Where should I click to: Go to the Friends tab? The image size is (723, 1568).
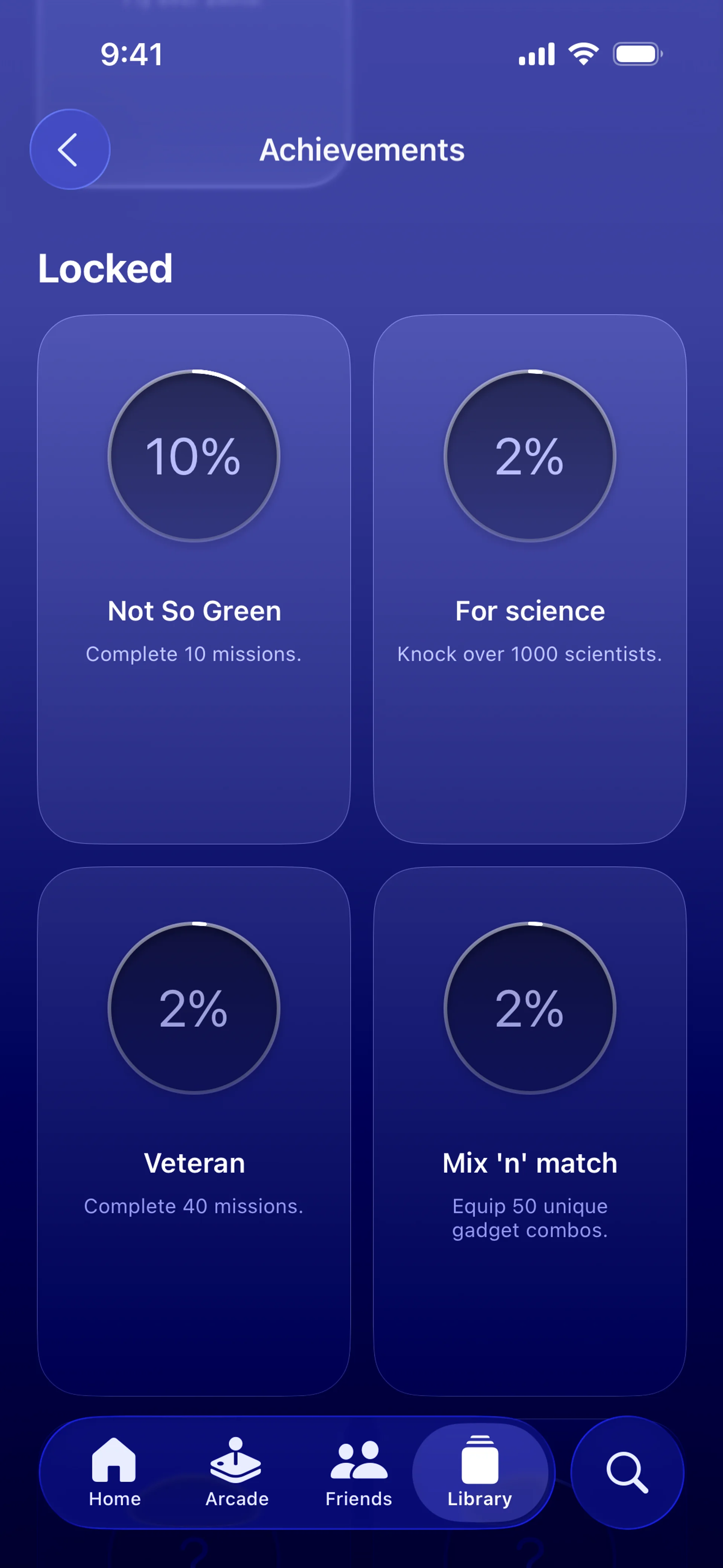358,1472
